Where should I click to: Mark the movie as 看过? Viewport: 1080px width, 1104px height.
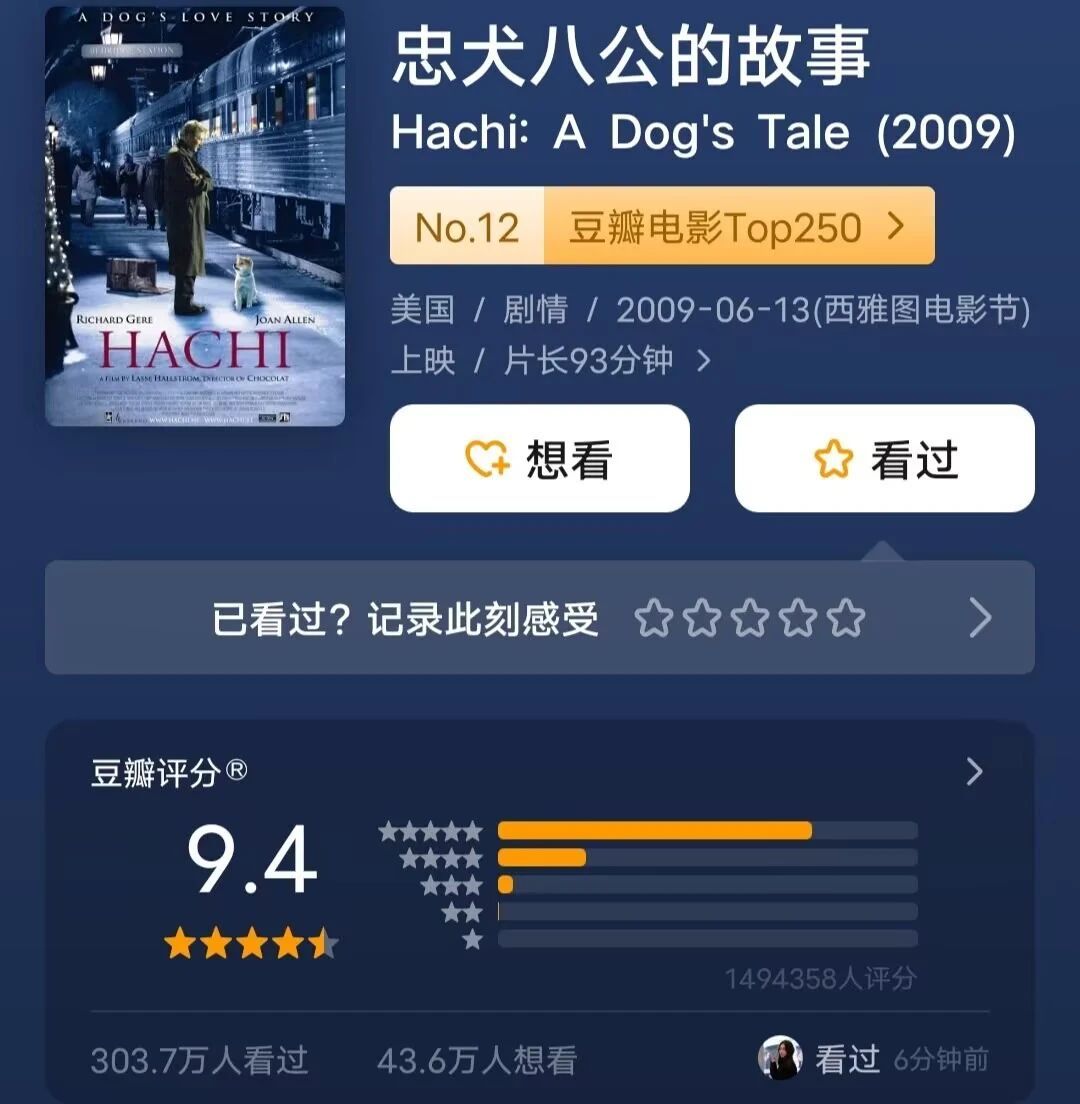click(x=884, y=459)
